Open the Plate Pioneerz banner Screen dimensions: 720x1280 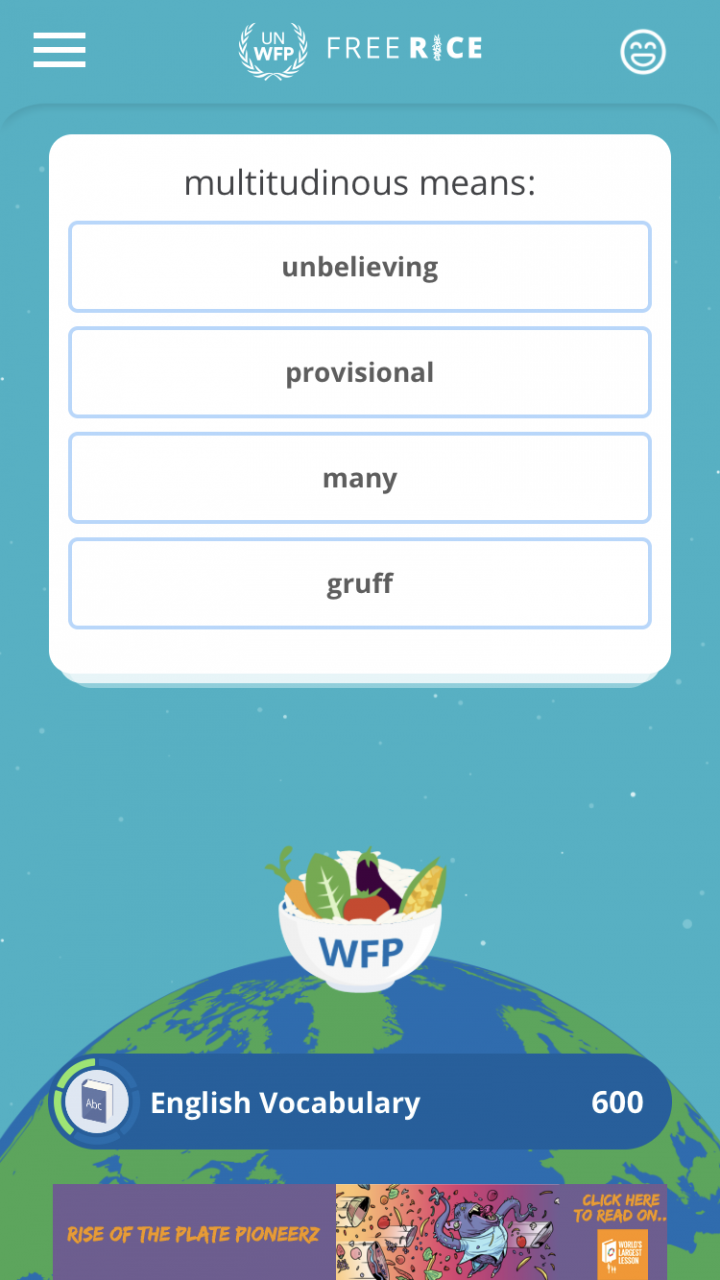tap(360, 1232)
